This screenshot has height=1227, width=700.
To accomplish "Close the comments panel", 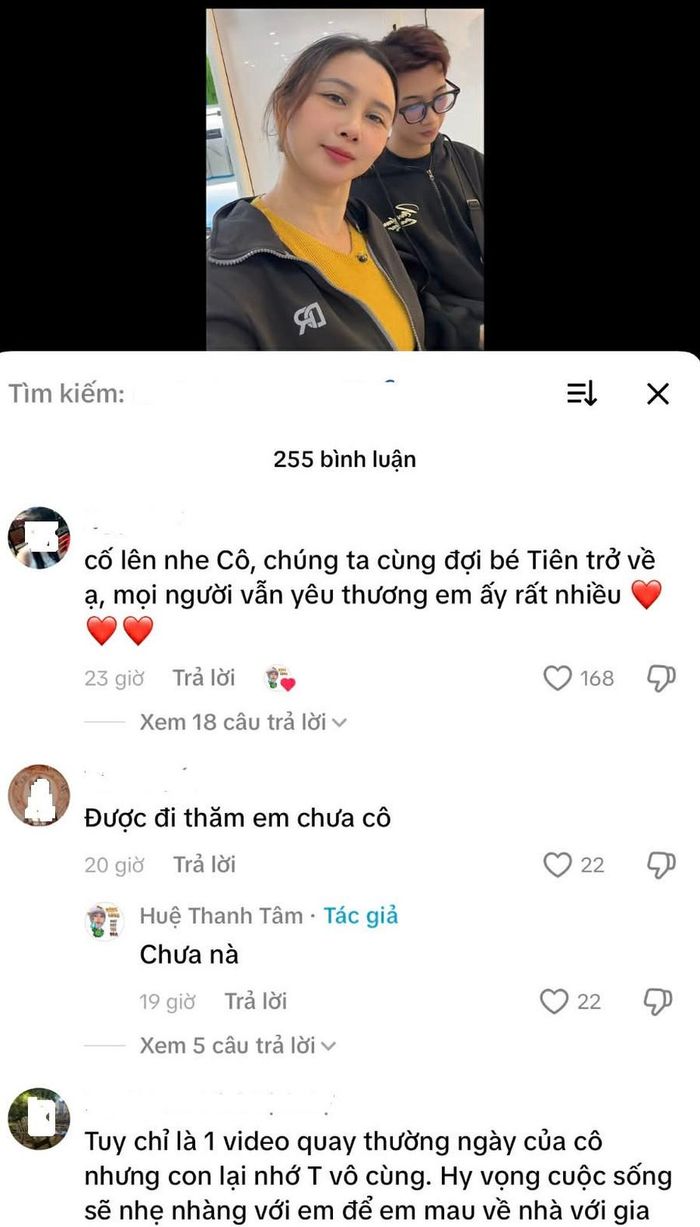I will 657,394.
